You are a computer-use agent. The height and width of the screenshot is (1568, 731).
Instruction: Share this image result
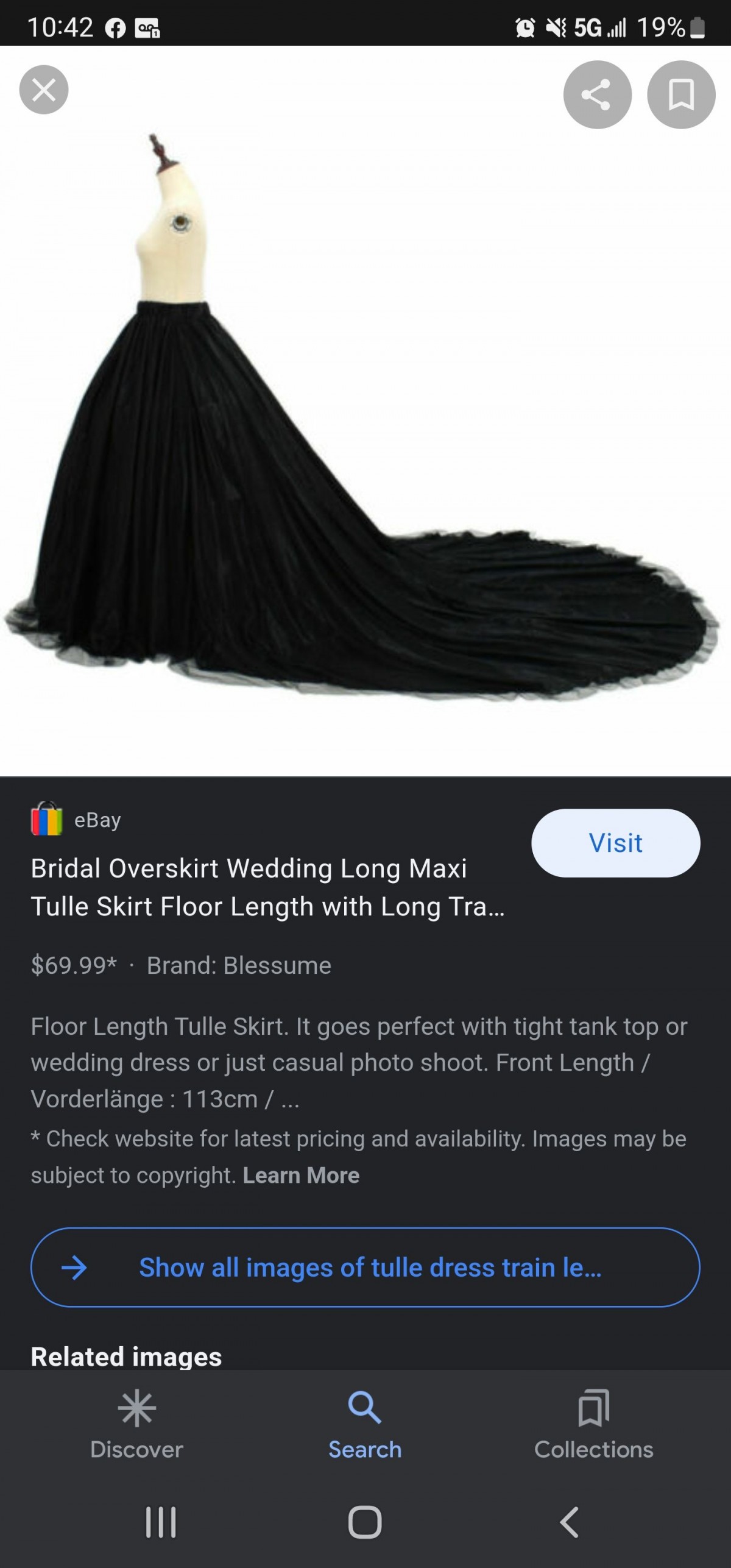pyautogui.click(x=597, y=94)
